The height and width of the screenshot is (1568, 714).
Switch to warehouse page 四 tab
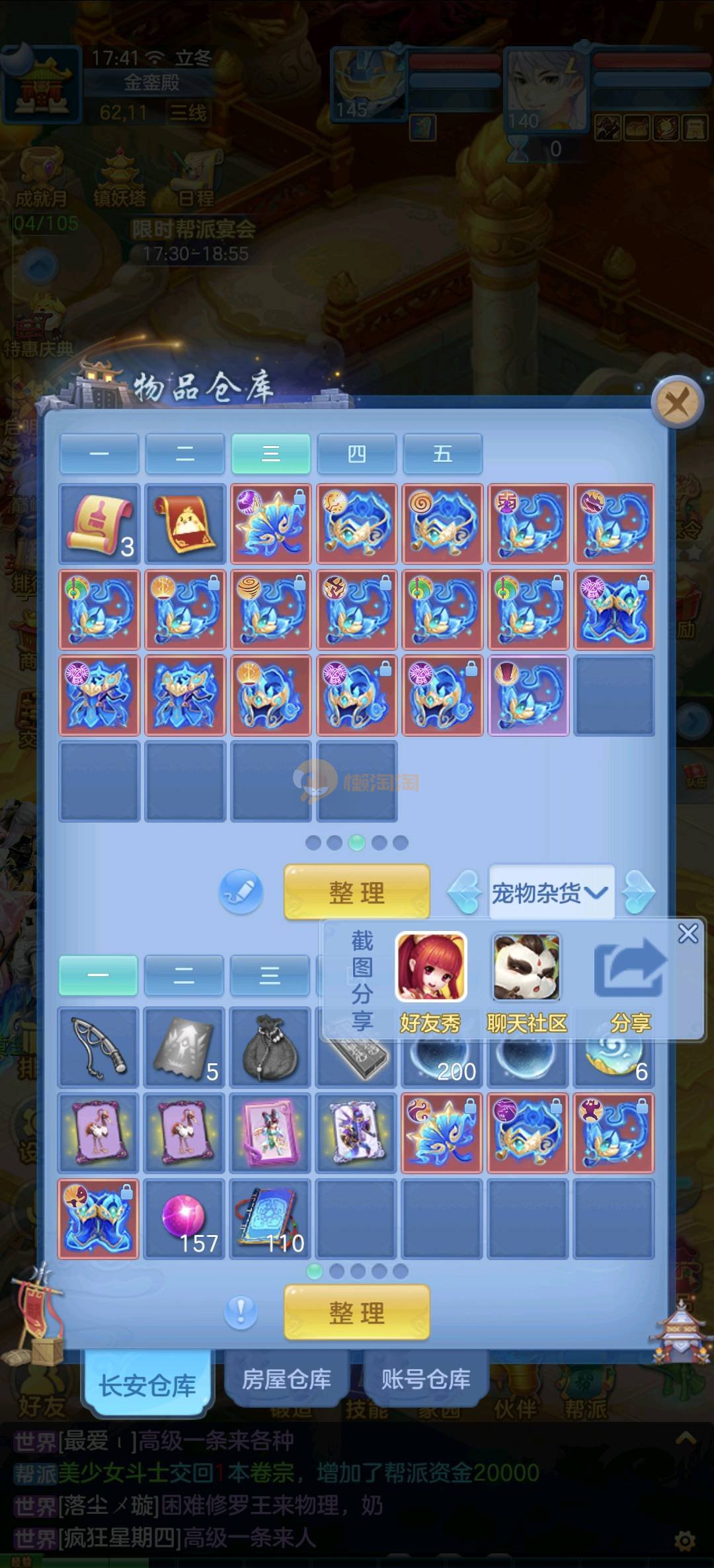pyautogui.click(x=356, y=454)
